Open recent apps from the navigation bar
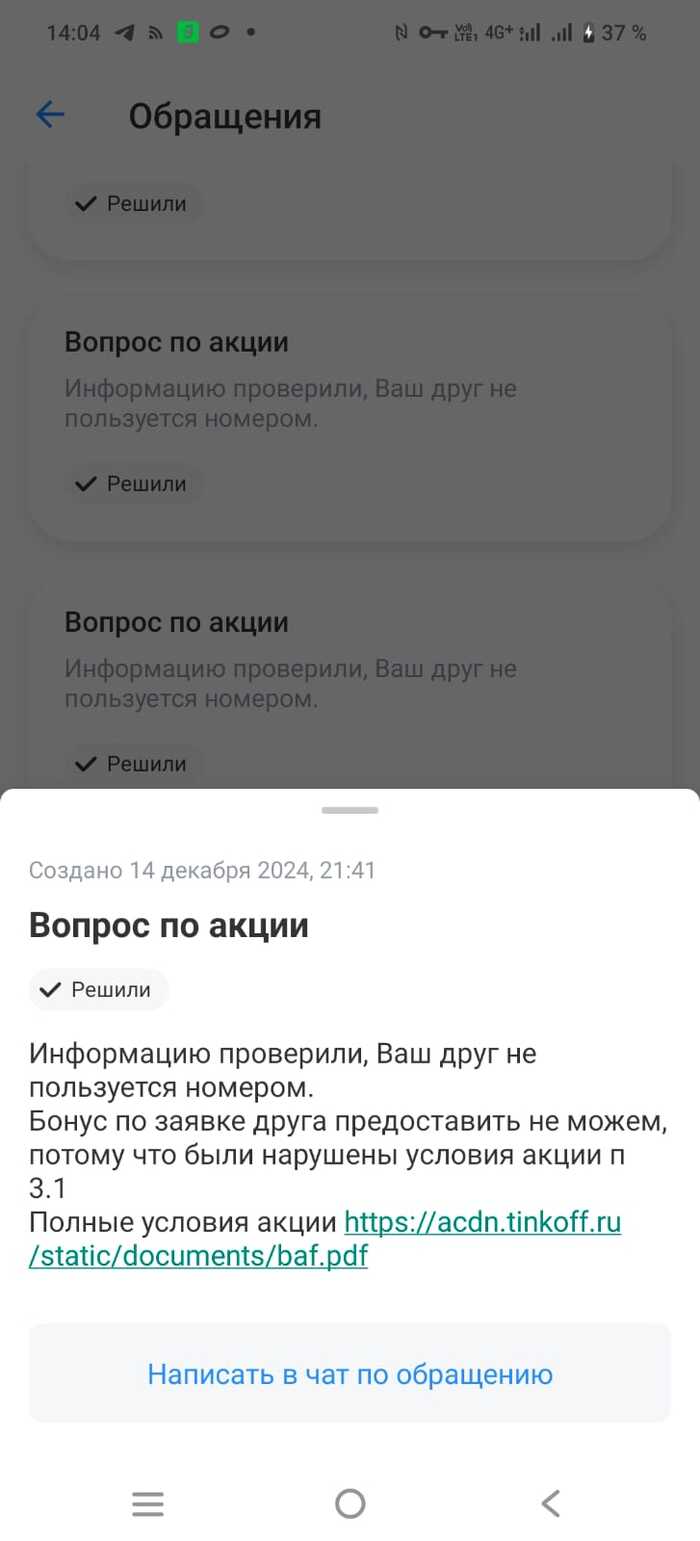 click(x=148, y=1503)
